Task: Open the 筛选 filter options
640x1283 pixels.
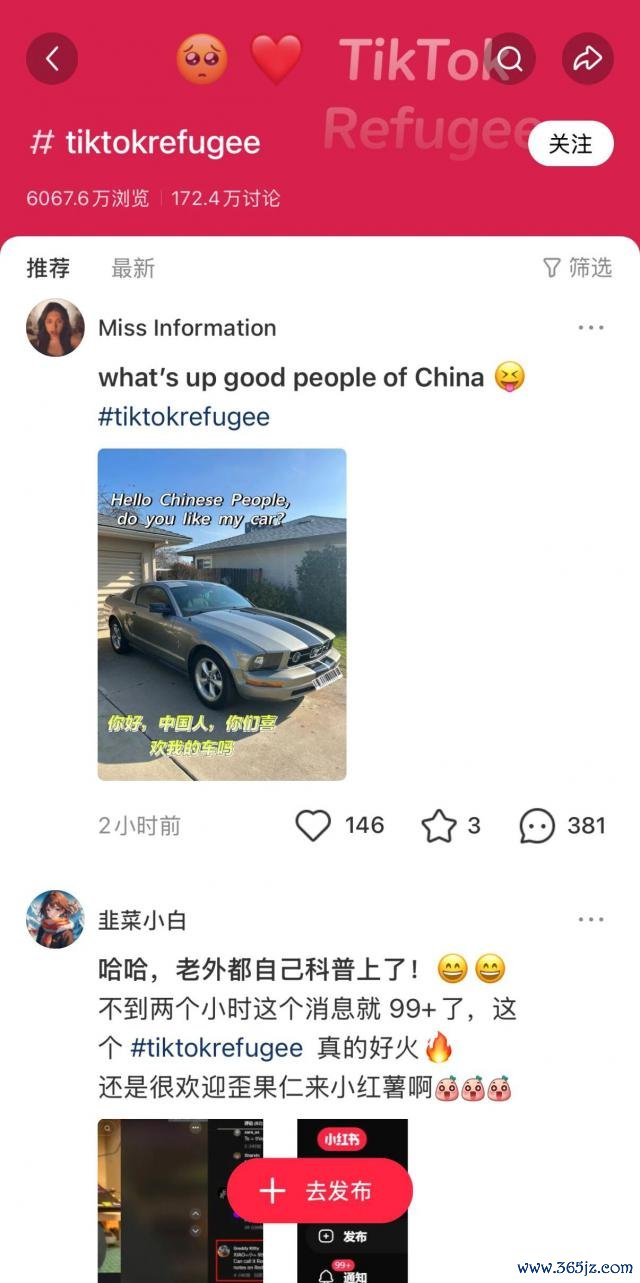Action: tap(577, 267)
